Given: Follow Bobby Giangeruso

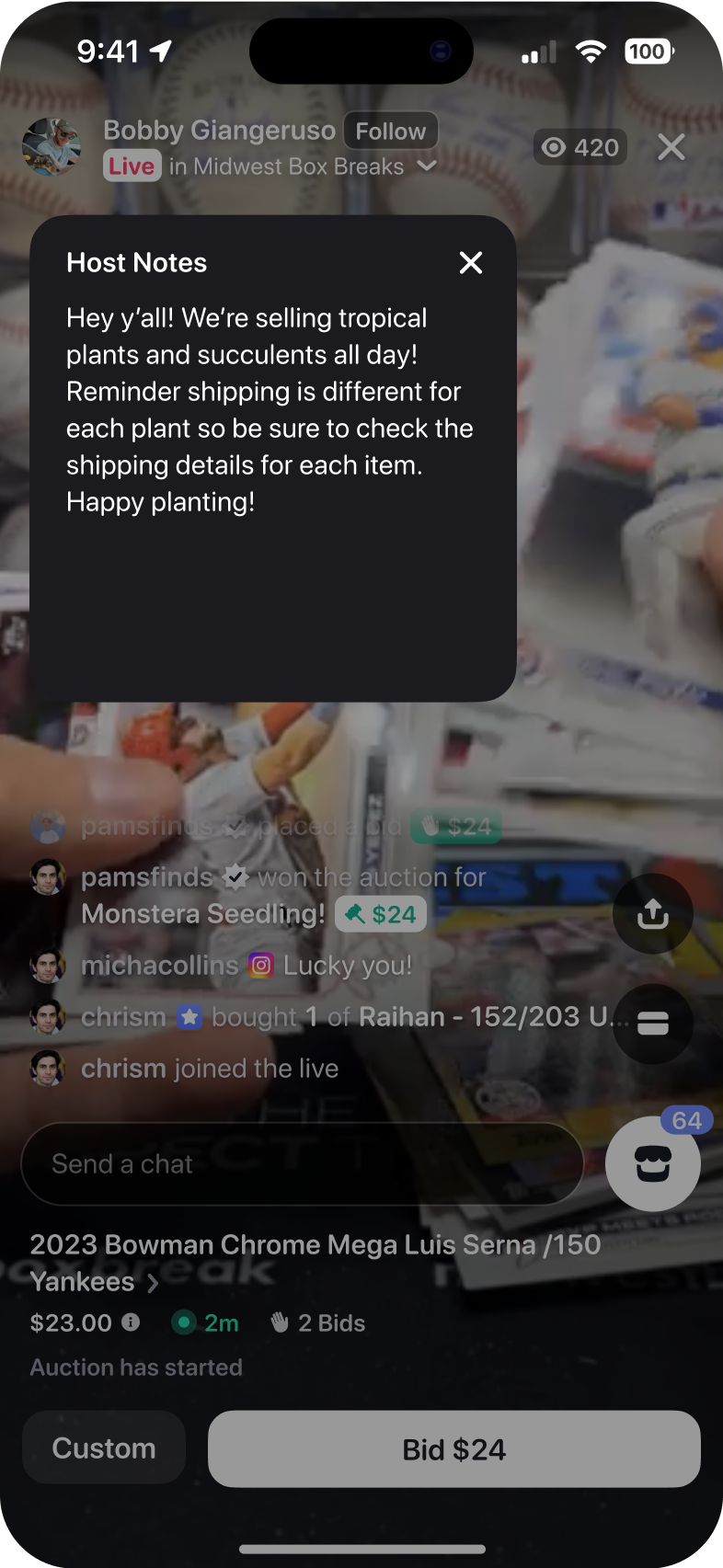Looking at the screenshot, I should point(390,132).
